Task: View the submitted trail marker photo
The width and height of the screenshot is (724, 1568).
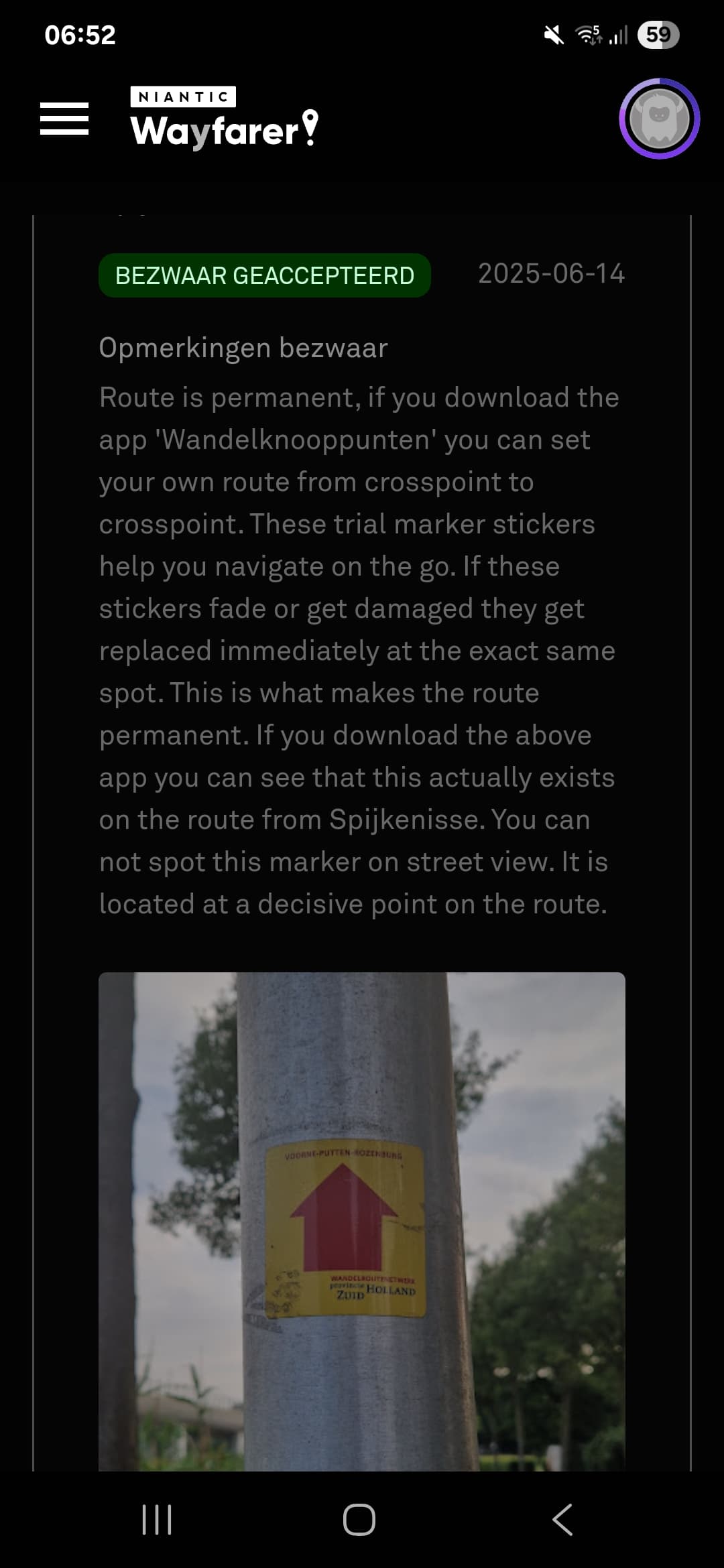Action: (x=362, y=1222)
